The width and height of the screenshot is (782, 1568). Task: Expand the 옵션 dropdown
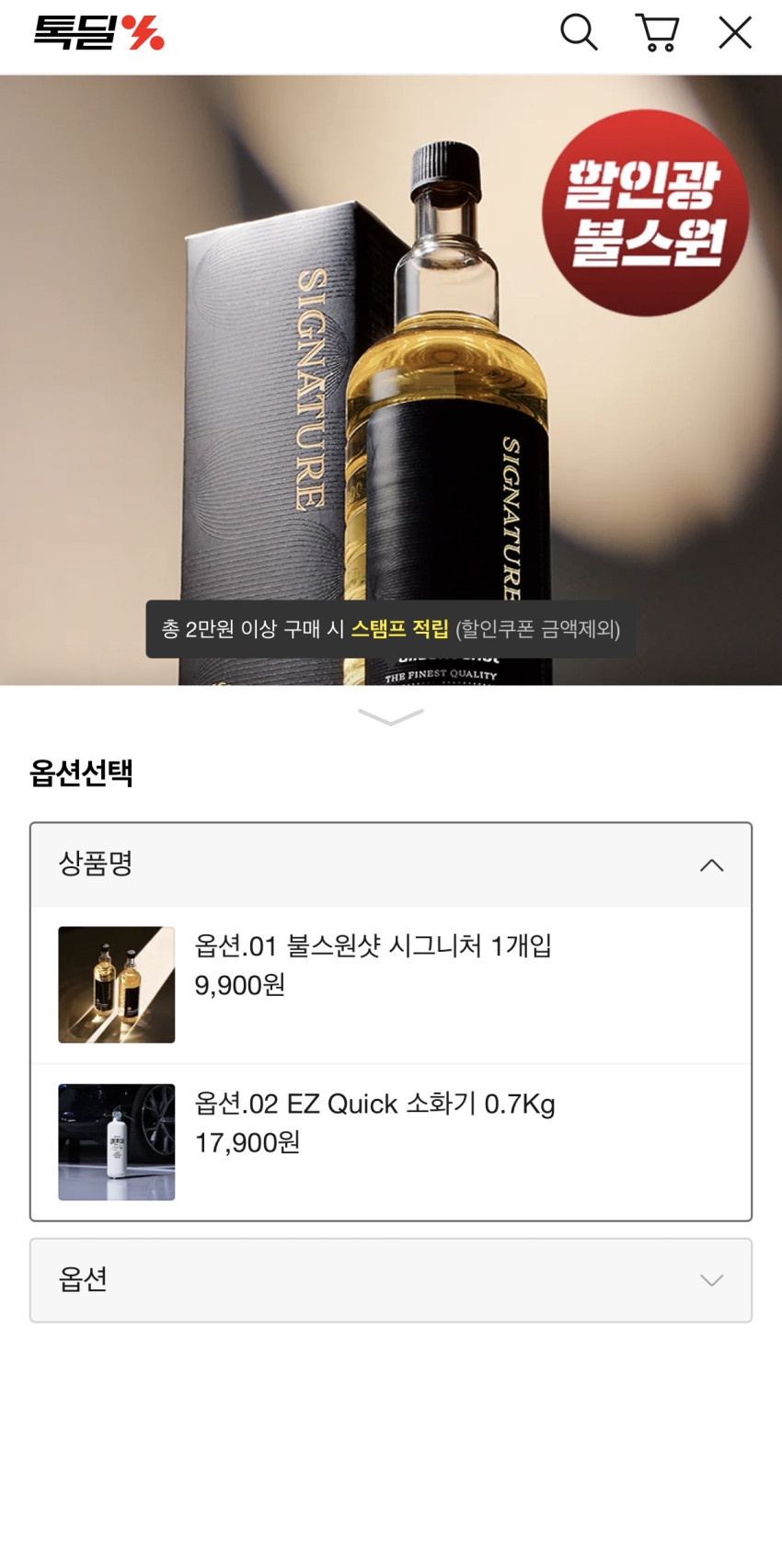point(391,1280)
